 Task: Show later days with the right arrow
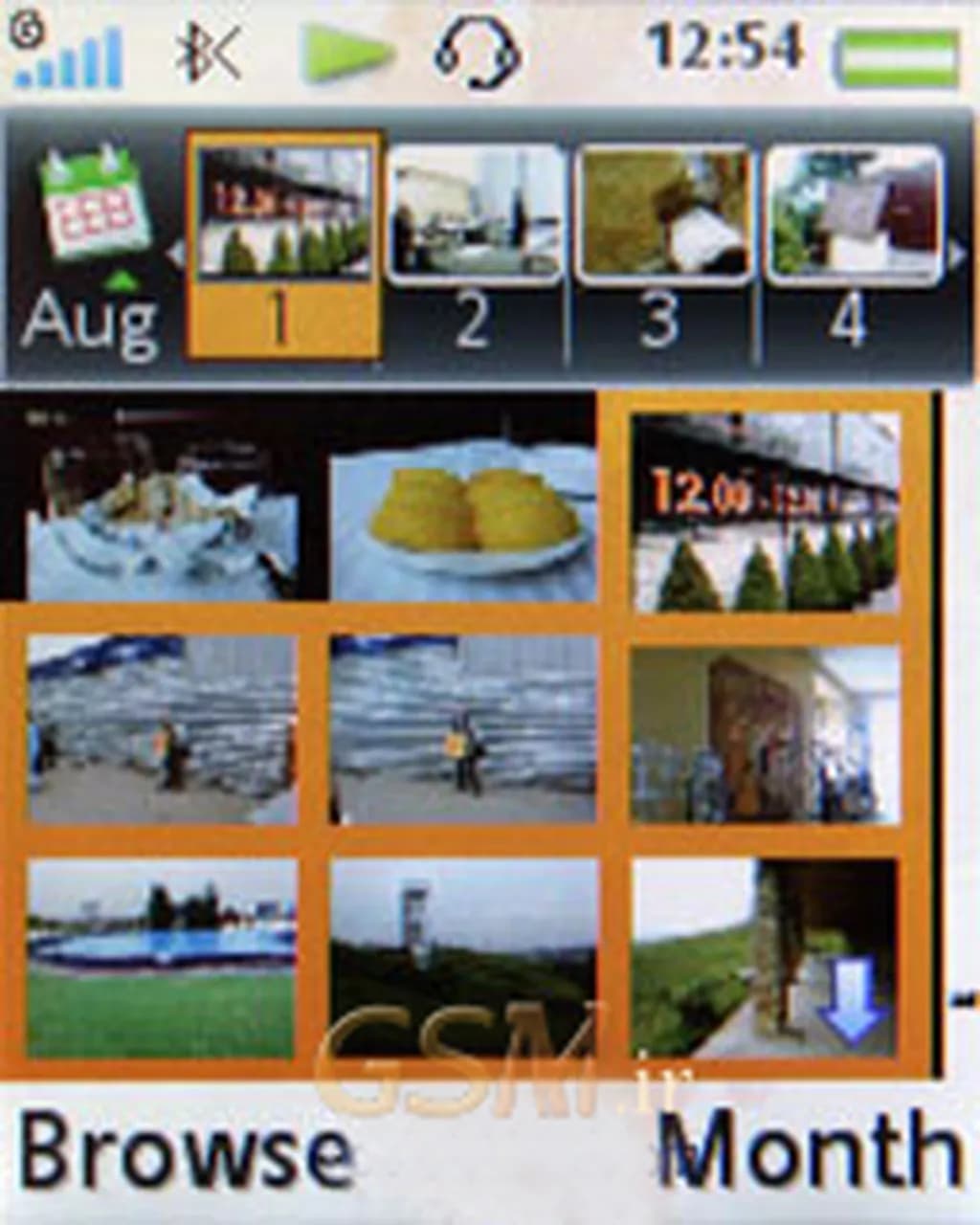(x=957, y=255)
